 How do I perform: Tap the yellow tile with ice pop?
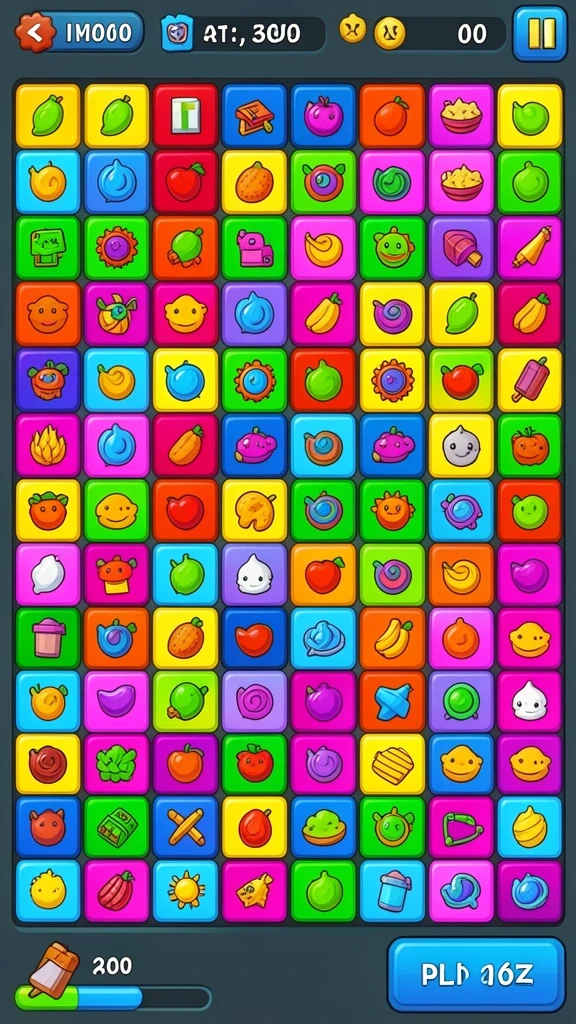pos(530,380)
